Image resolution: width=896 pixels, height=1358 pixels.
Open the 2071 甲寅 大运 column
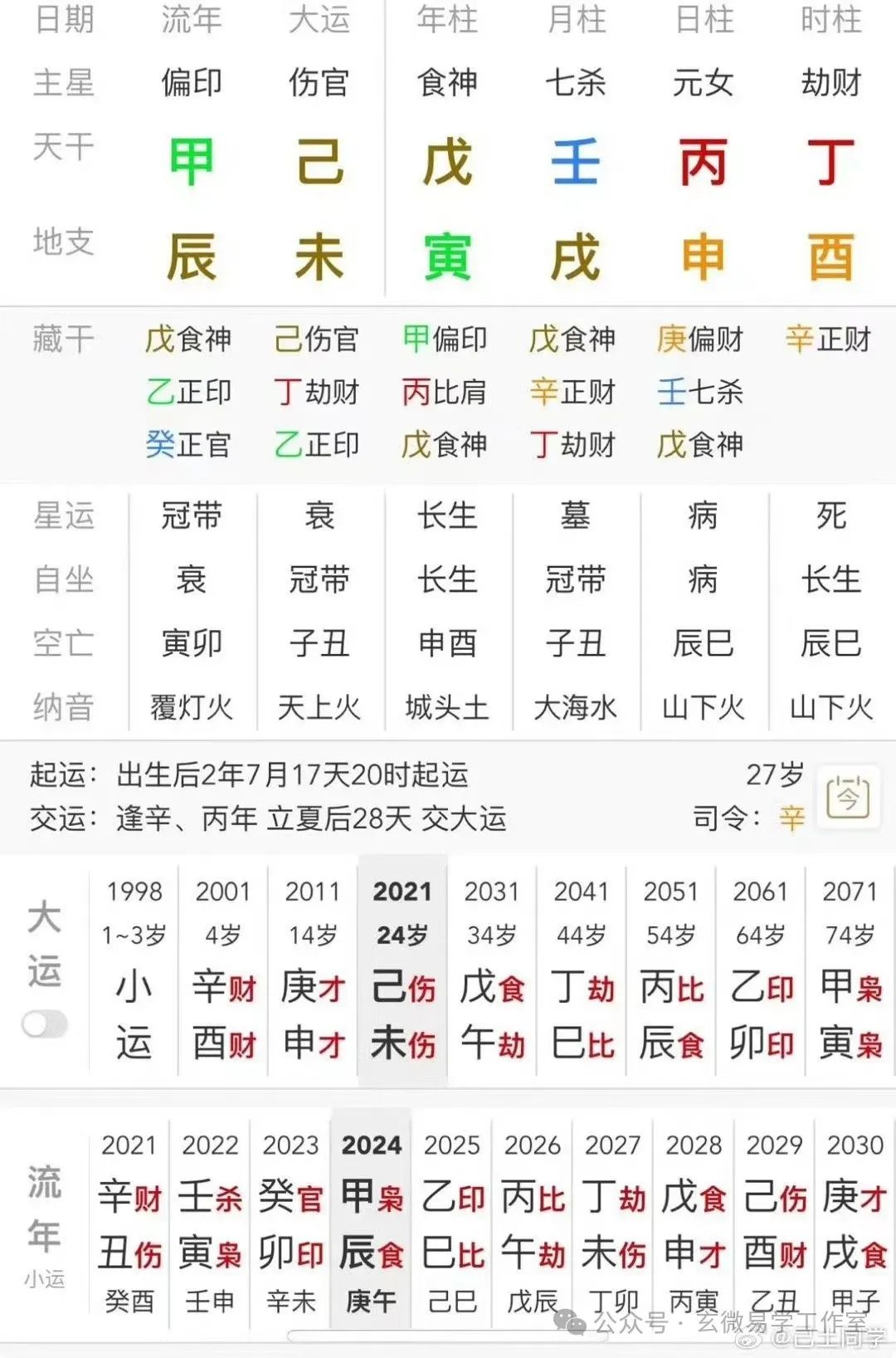tap(850, 971)
